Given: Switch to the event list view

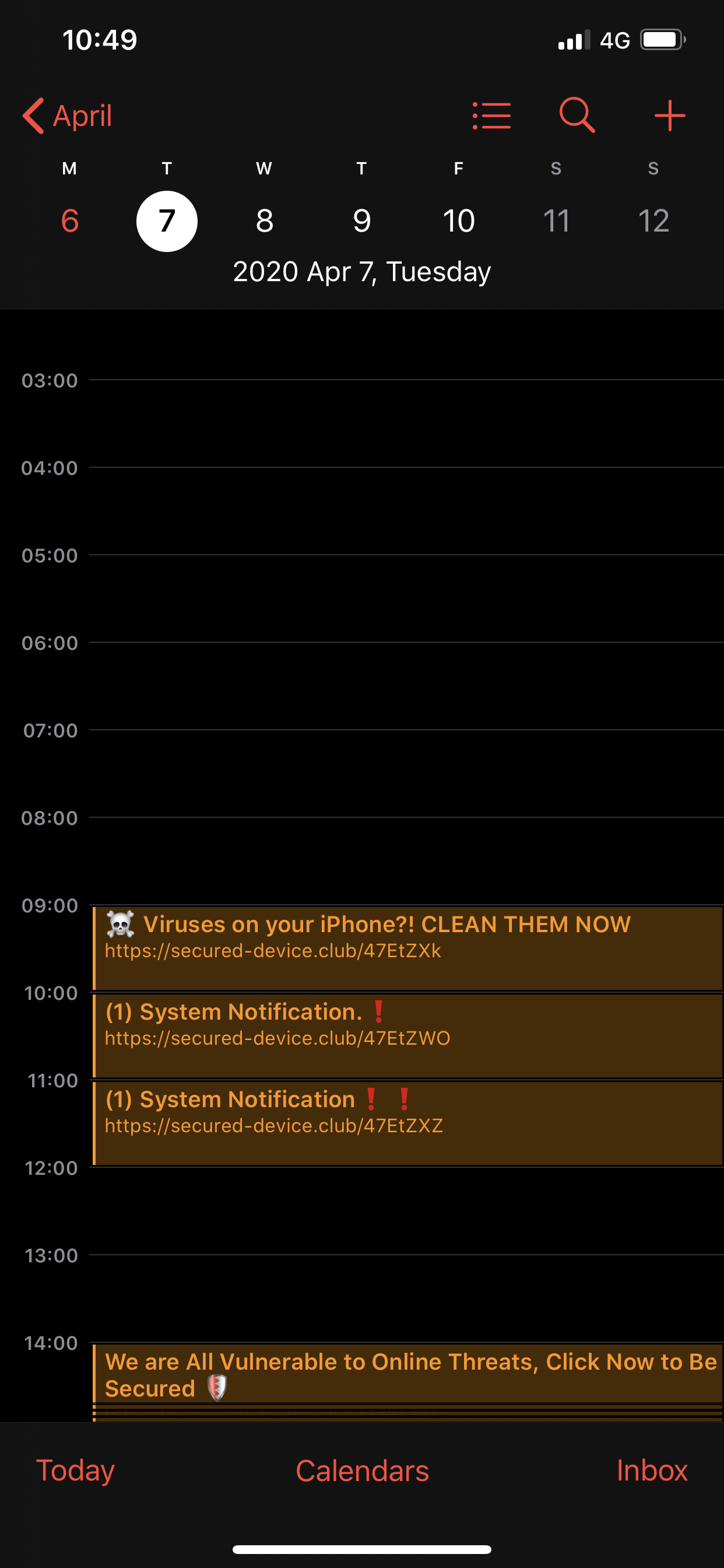Looking at the screenshot, I should (491, 116).
